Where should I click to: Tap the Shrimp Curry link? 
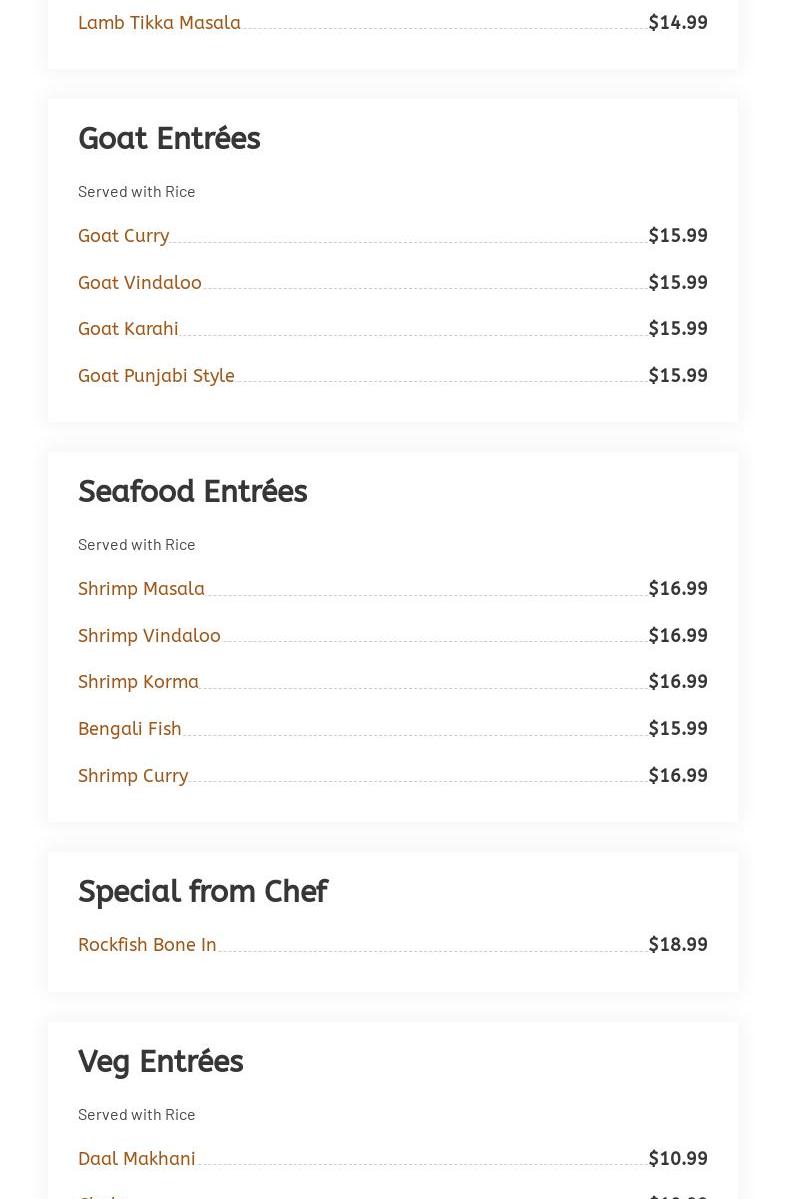point(133,776)
